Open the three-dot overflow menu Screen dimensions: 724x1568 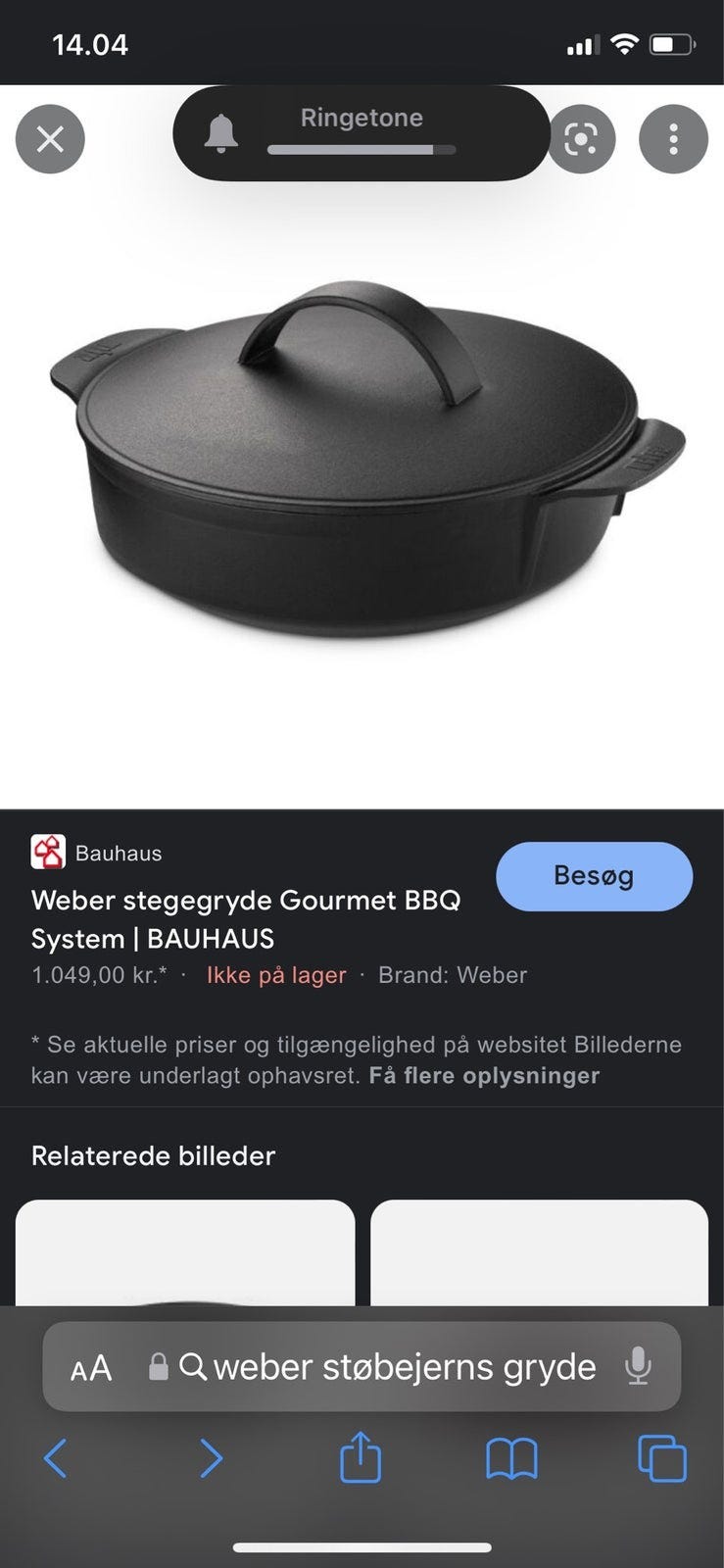673,139
